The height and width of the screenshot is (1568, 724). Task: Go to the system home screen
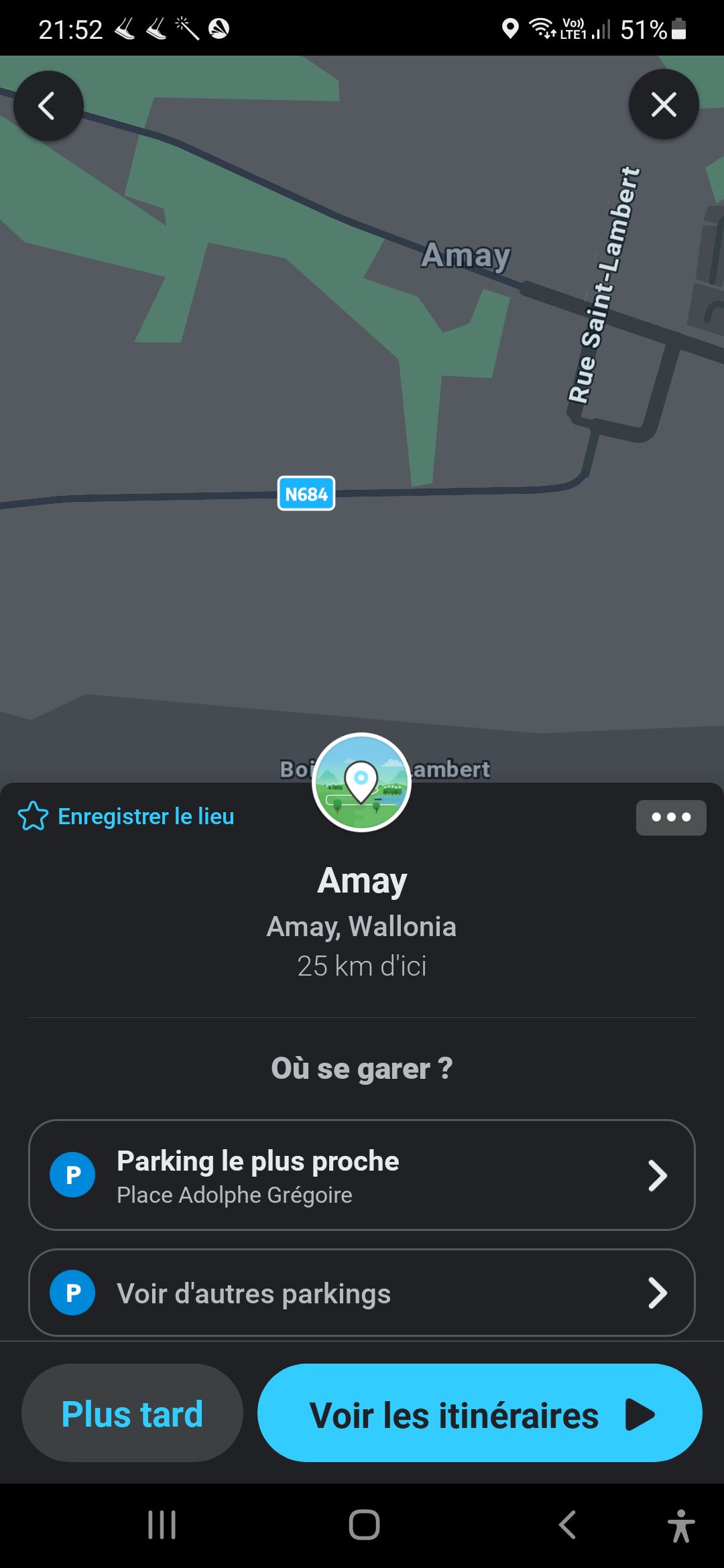364,1525
